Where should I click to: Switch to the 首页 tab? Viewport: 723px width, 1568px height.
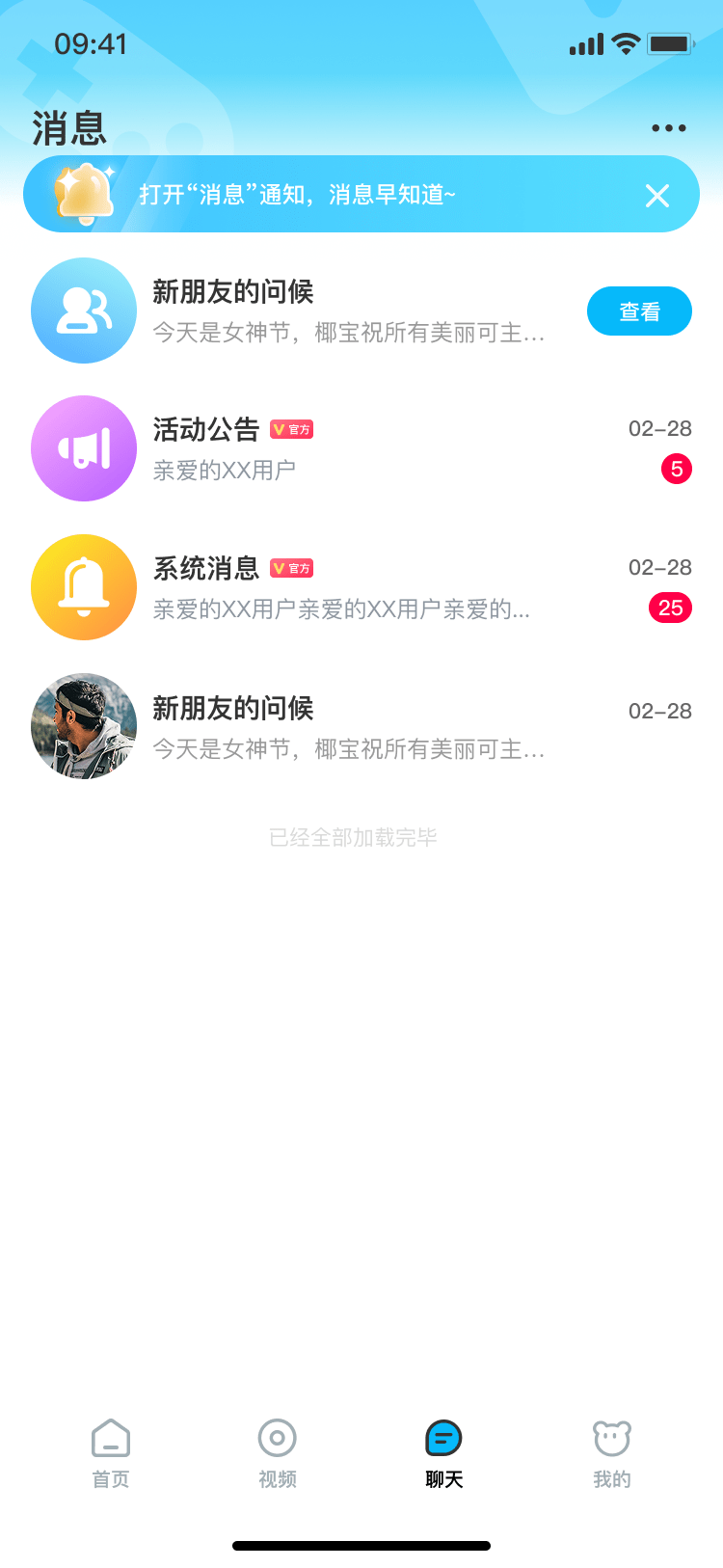tap(110, 1451)
